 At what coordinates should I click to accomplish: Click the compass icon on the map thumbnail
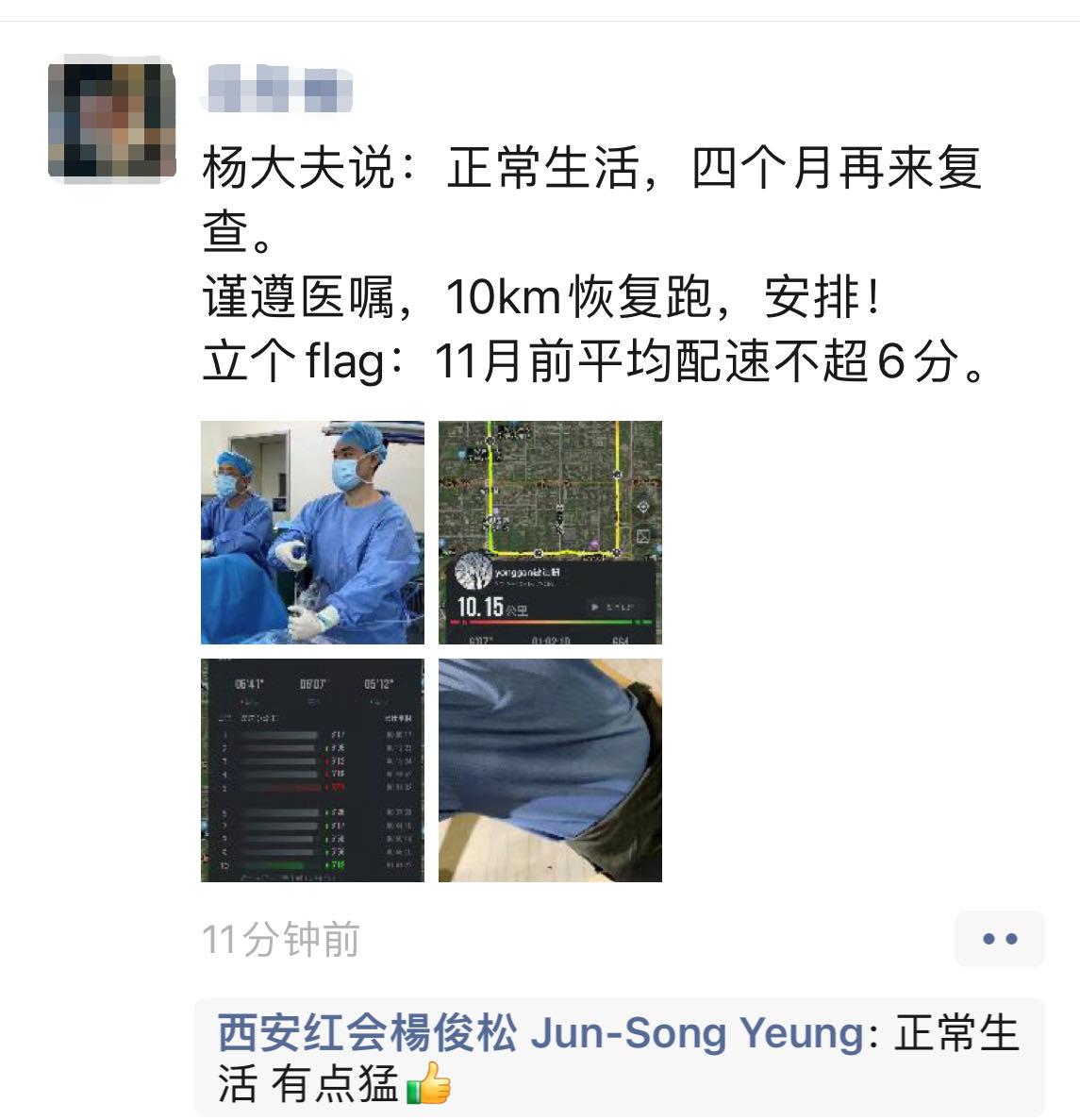tap(642, 506)
